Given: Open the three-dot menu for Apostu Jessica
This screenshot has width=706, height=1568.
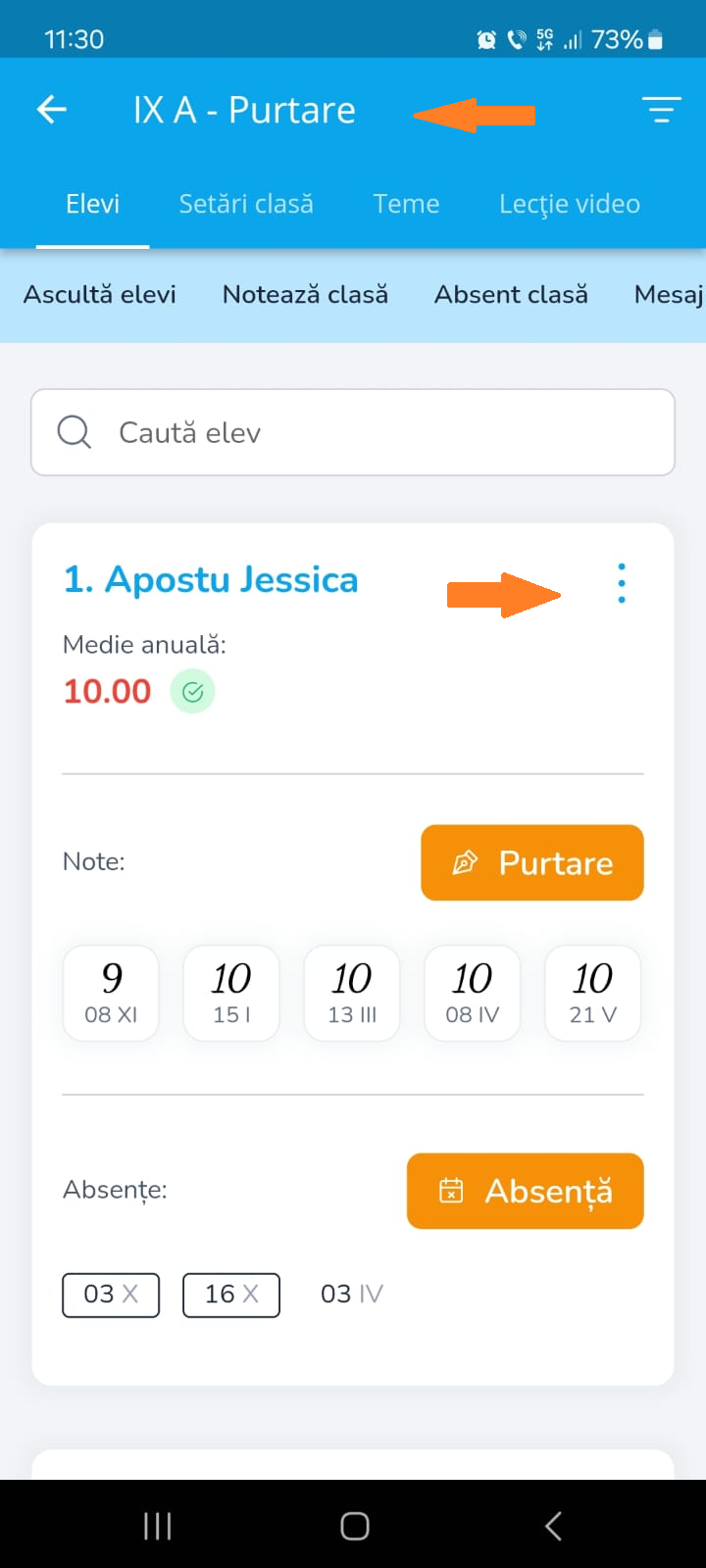Looking at the screenshot, I should click(x=622, y=583).
